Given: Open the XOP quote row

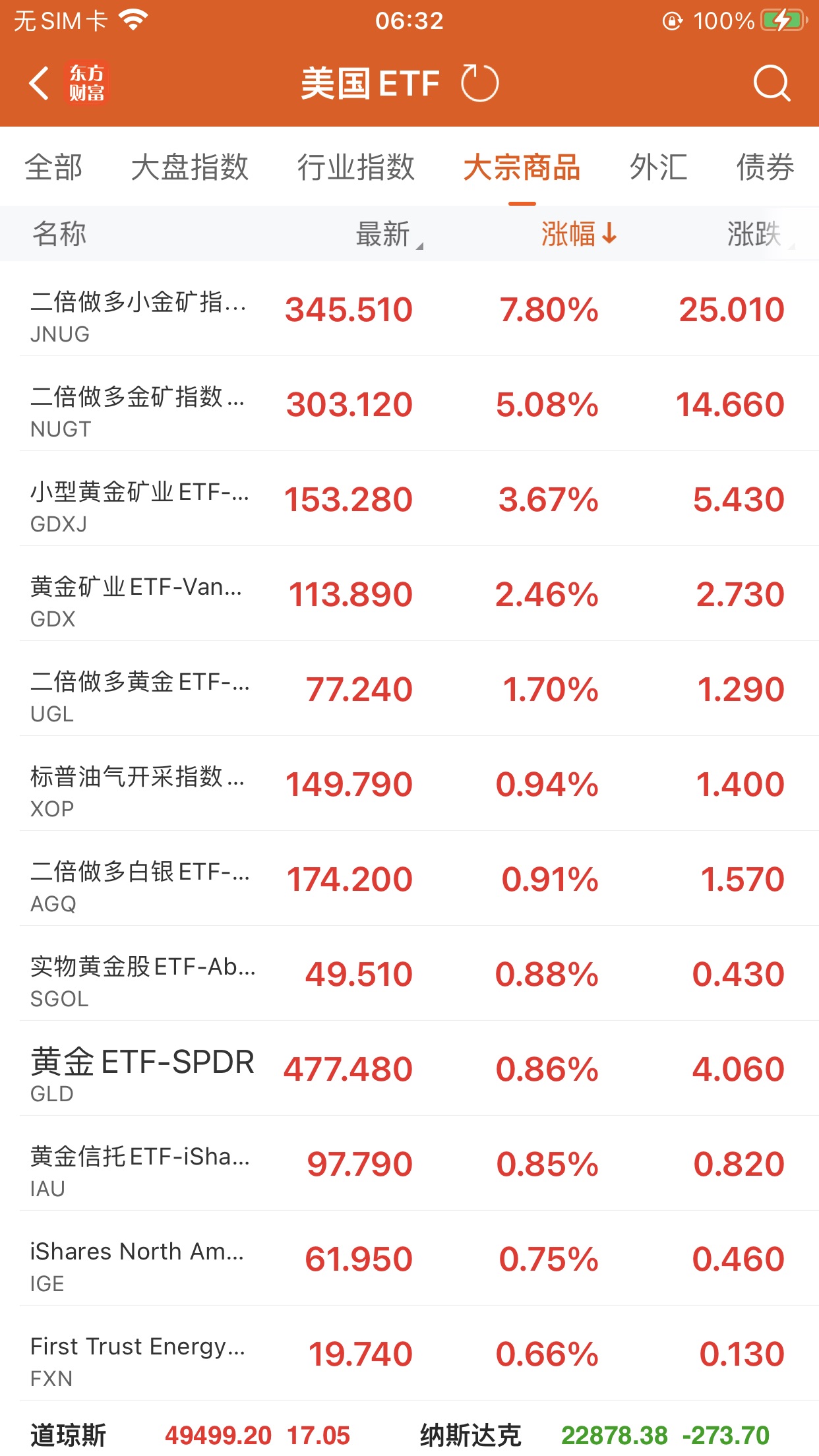Looking at the screenshot, I should 409,785.
